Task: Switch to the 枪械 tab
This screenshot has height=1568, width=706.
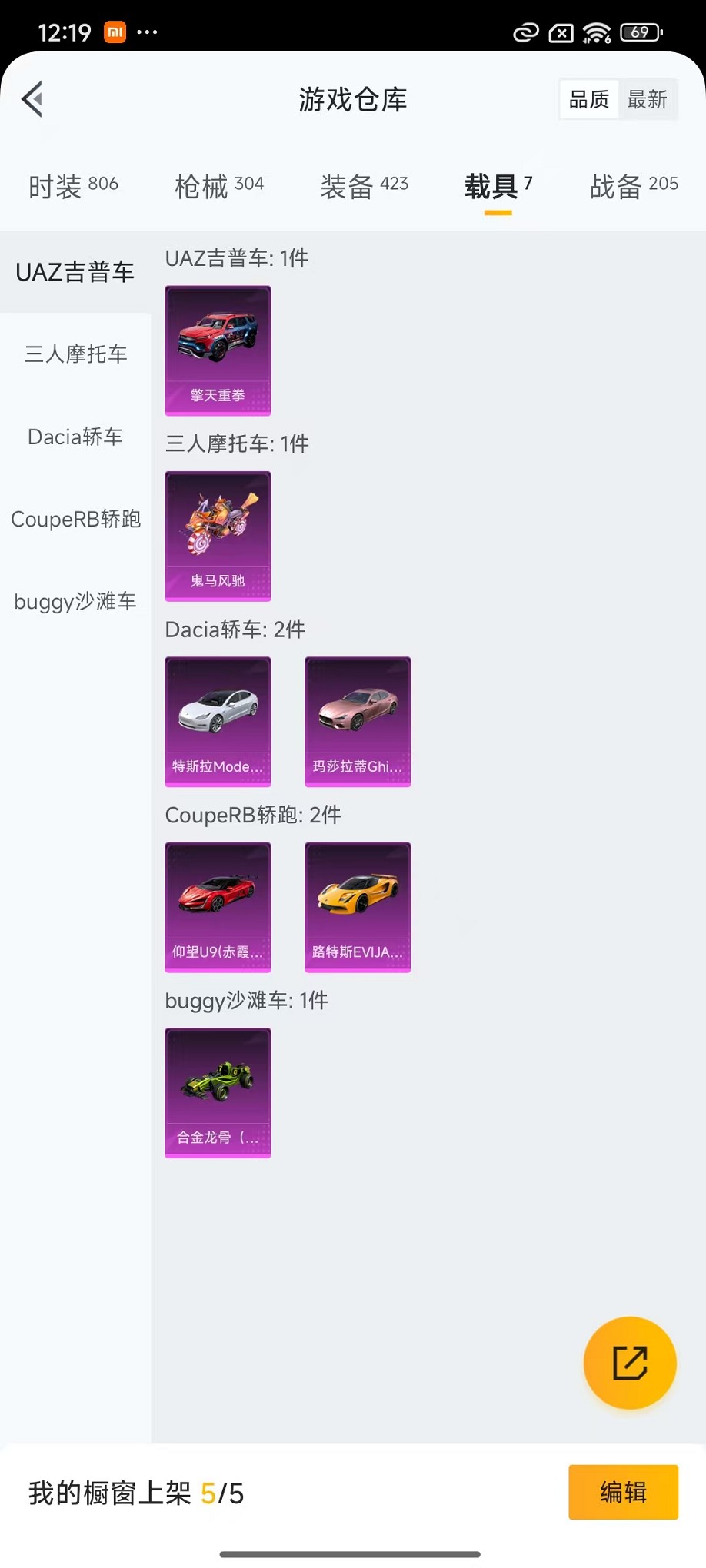Action: point(219,185)
